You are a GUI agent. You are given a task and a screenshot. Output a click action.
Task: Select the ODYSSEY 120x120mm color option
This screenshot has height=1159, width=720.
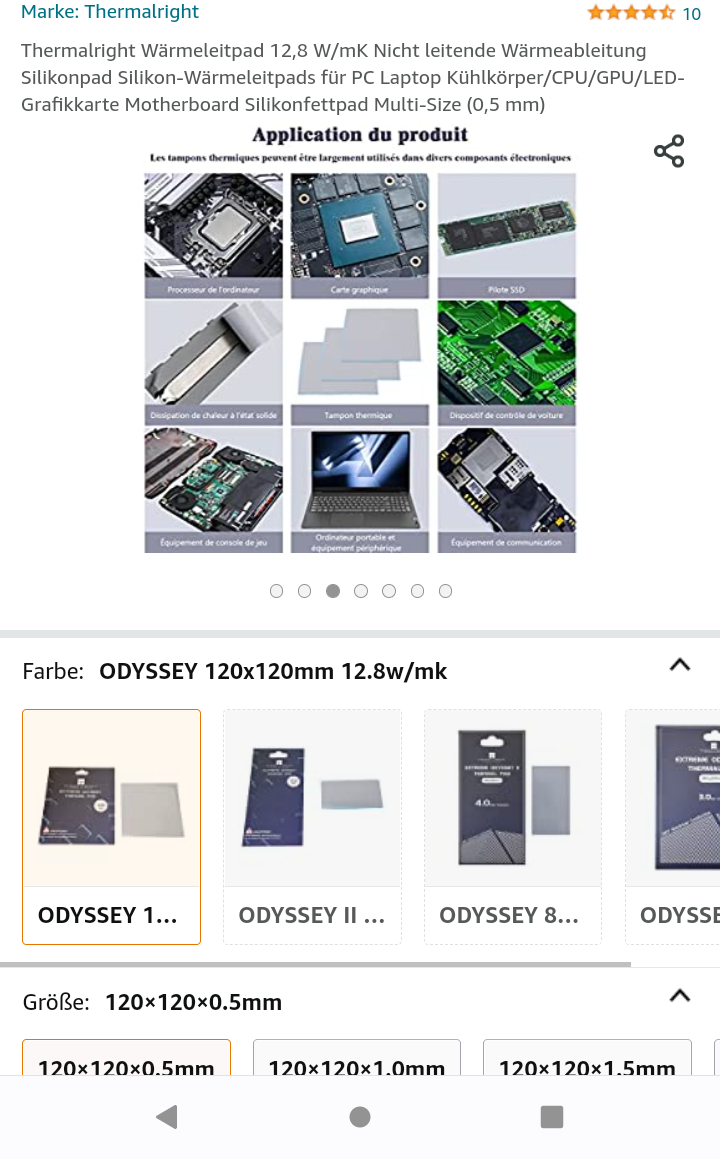coord(112,826)
